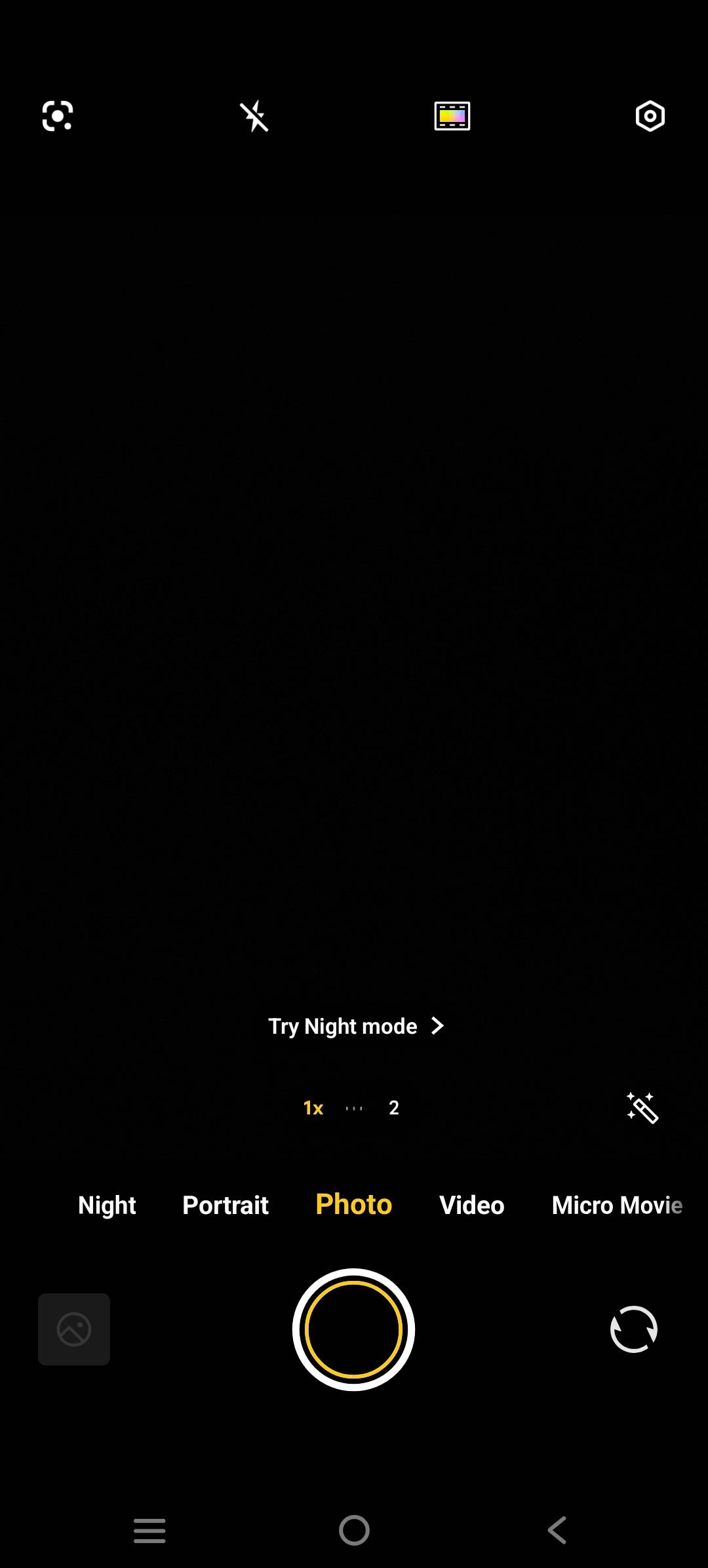Switch to Video mode
The height and width of the screenshot is (1568, 708).
tap(471, 1205)
